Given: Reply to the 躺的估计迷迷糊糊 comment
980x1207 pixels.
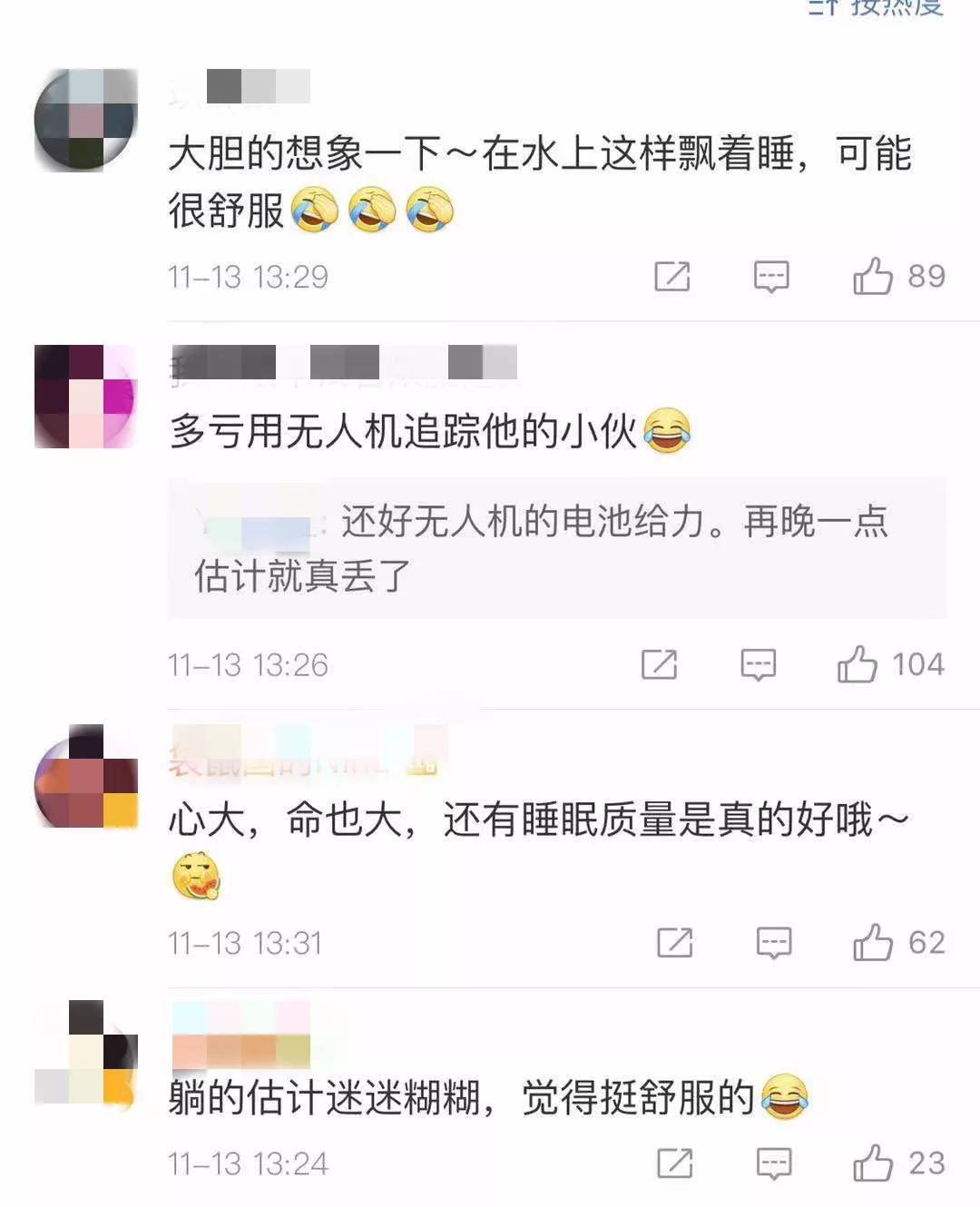Looking at the screenshot, I should point(773,1163).
